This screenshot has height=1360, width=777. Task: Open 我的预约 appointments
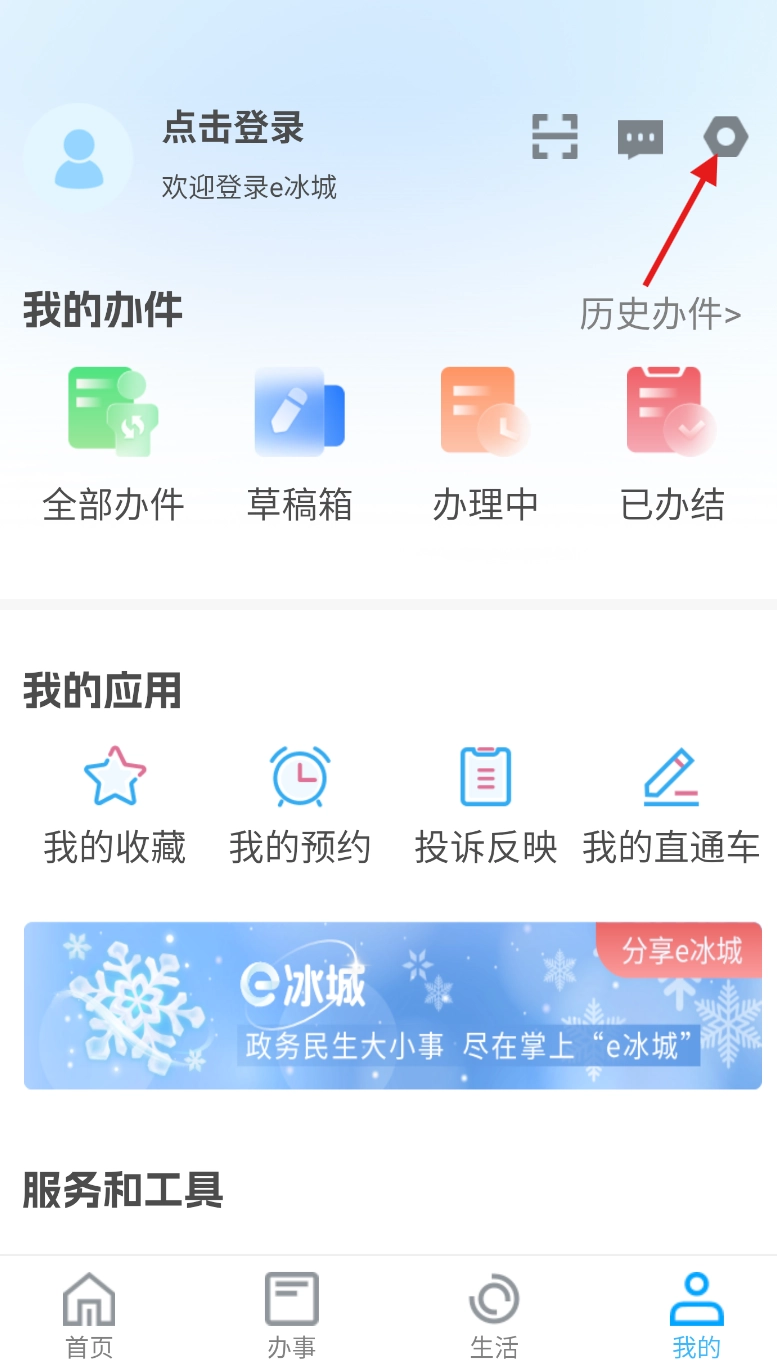click(300, 805)
